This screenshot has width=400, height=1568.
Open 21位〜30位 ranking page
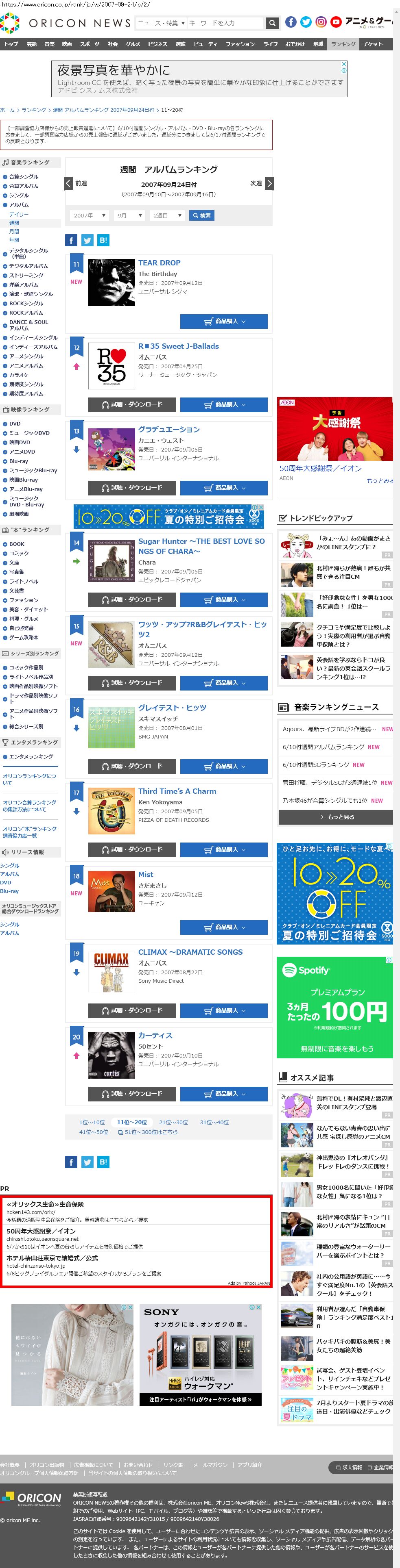coord(173,1122)
